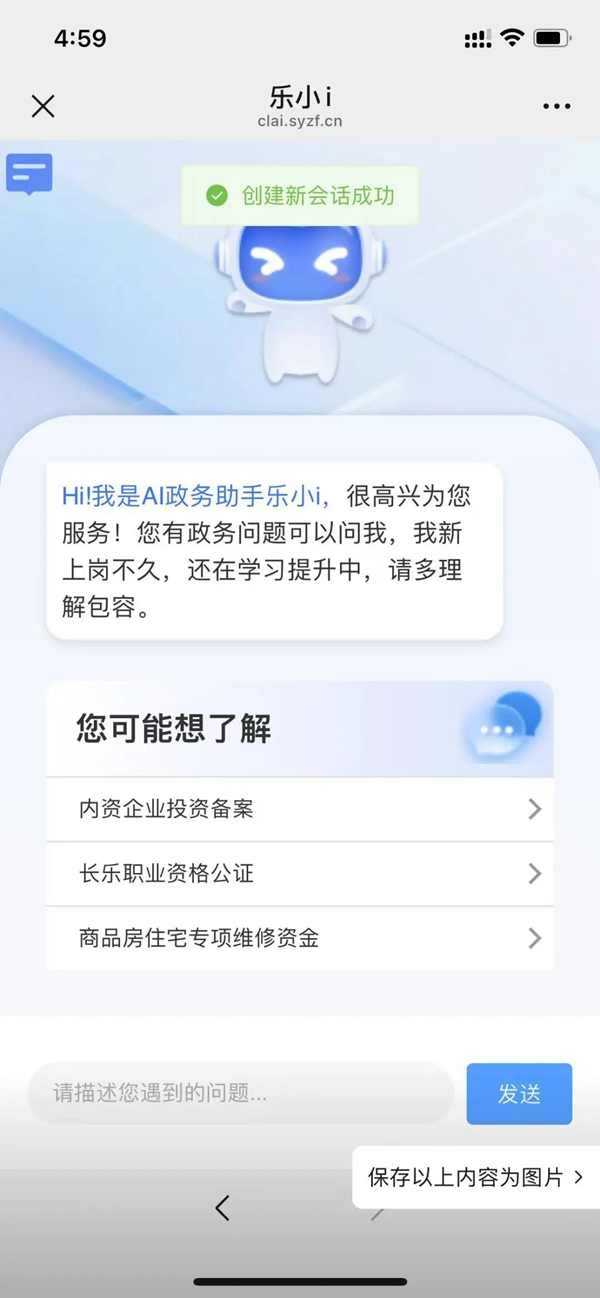
Task: Close the 乐小i web page
Action: coord(43,106)
